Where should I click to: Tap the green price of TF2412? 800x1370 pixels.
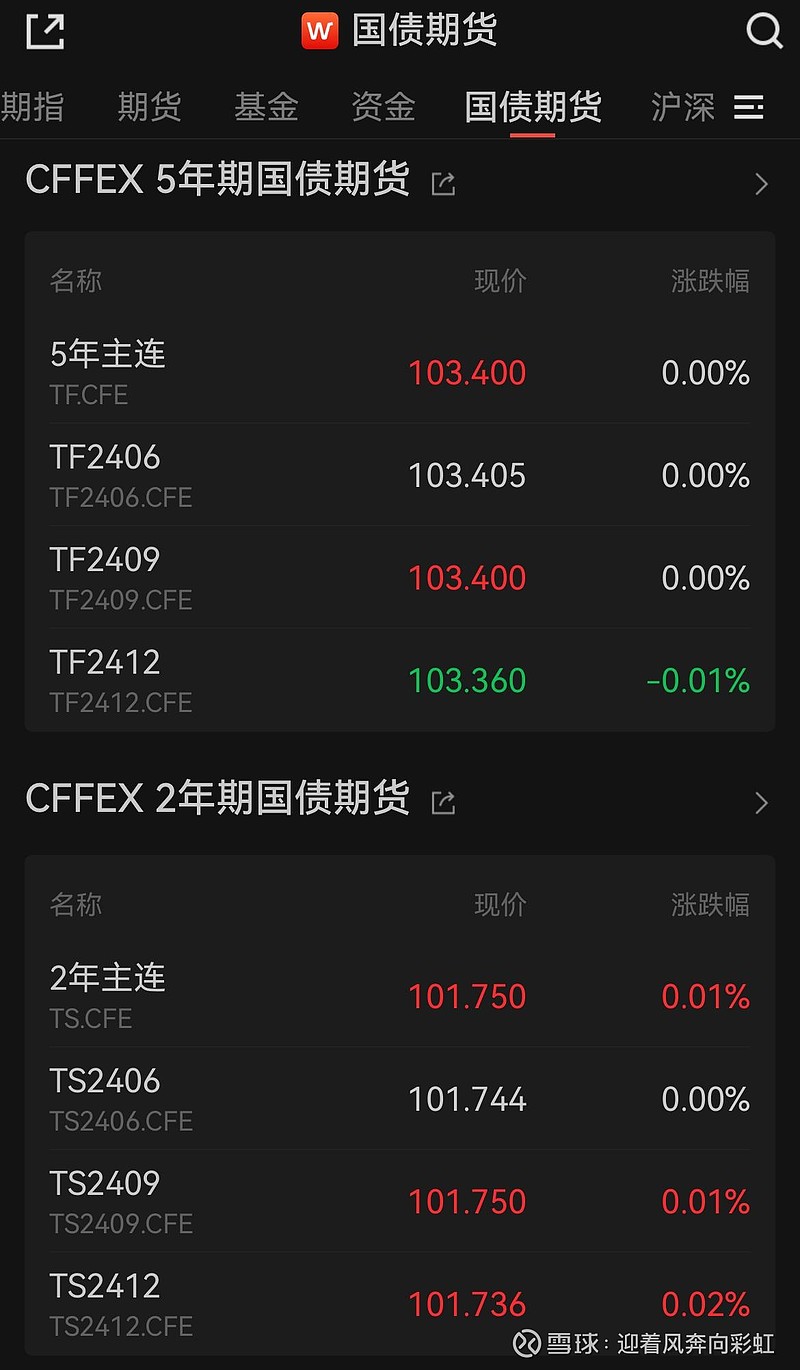click(x=466, y=681)
